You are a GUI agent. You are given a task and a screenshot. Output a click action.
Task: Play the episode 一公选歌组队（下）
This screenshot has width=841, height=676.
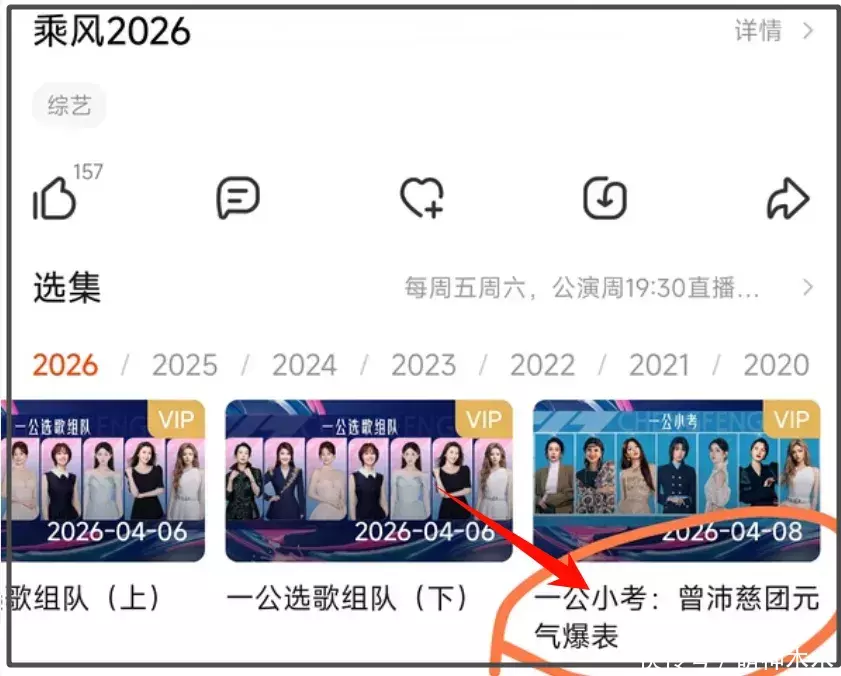point(368,480)
